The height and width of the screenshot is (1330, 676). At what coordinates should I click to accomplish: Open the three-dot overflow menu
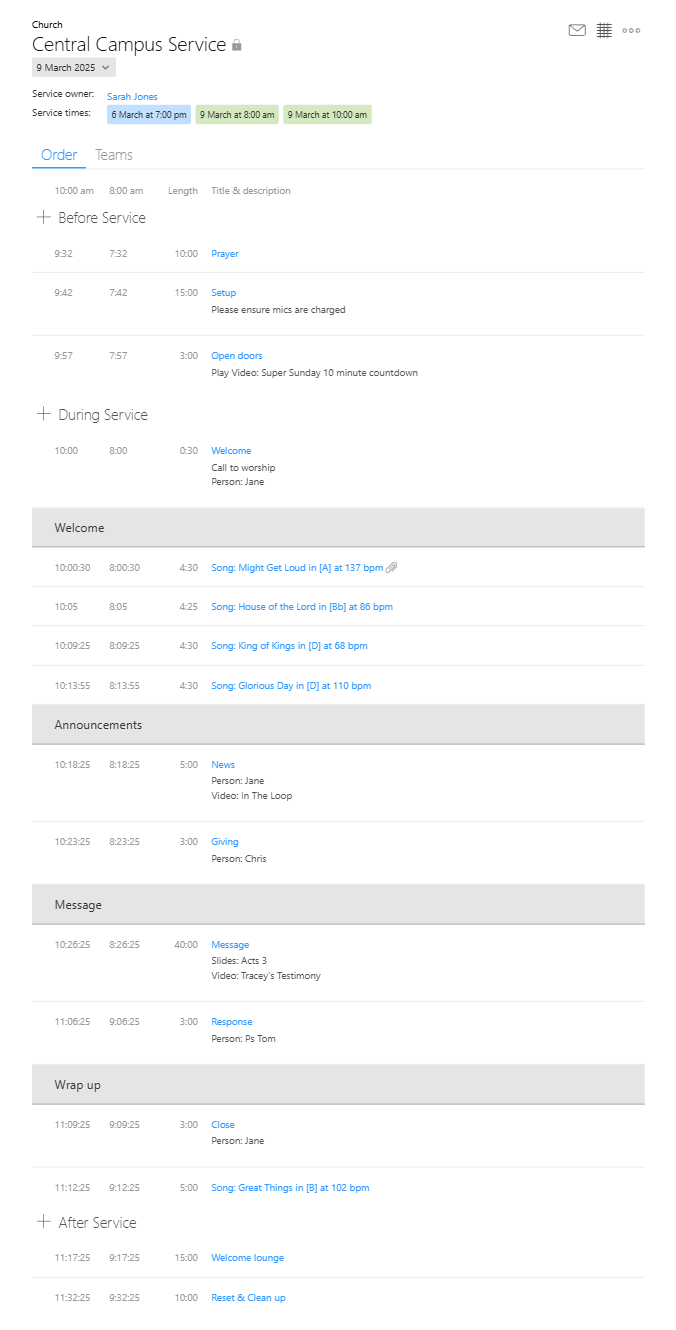pyautogui.click(x=631, y=30)
